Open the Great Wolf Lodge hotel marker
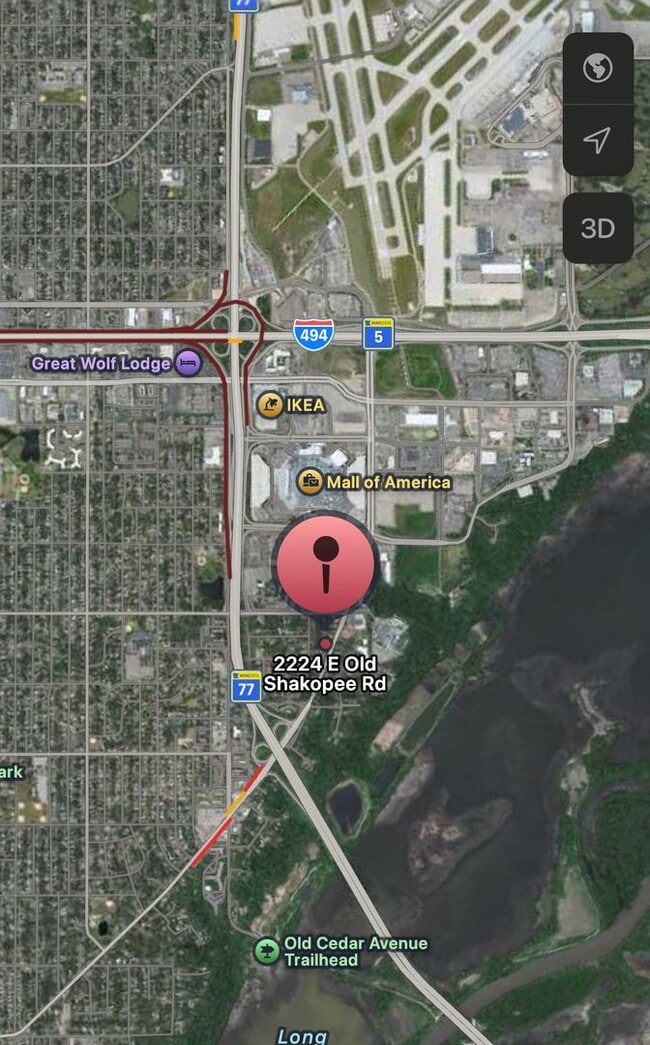This screenshot has width=650, height=1045. [x=187, y=363]
